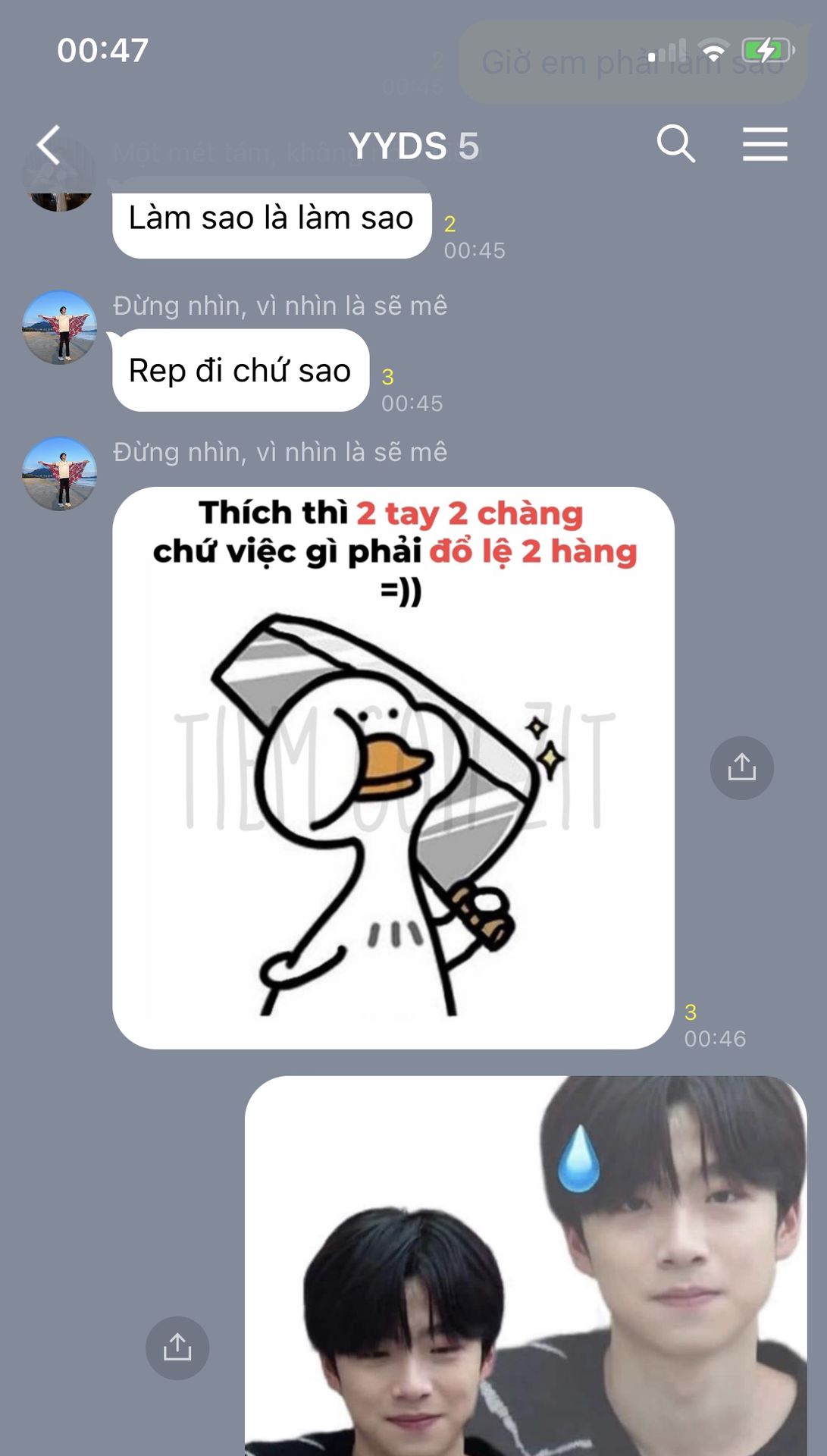Viewport: 827px width, 1456px height.
Task: Go back from the YYDS chat
Action: tap(49, 145)
